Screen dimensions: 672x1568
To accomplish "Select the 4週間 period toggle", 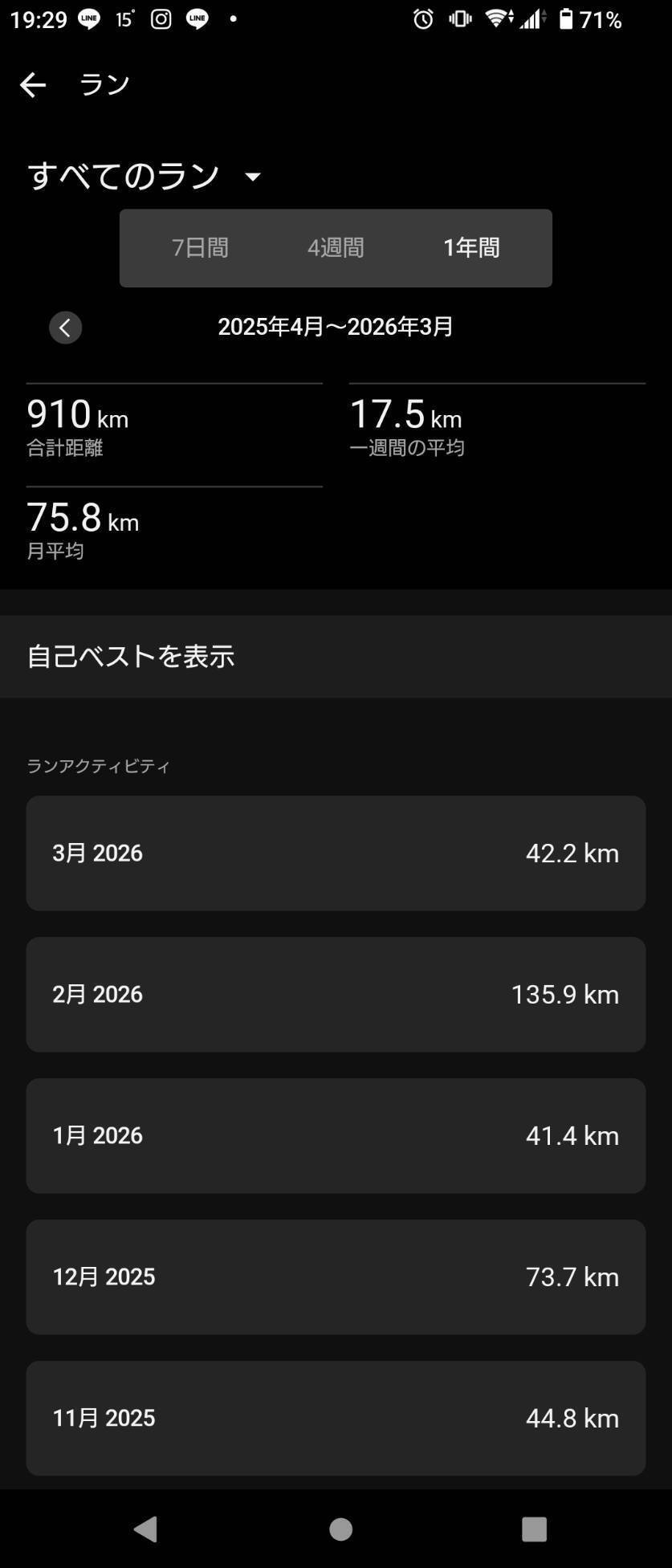I will (x=335, y=248).
